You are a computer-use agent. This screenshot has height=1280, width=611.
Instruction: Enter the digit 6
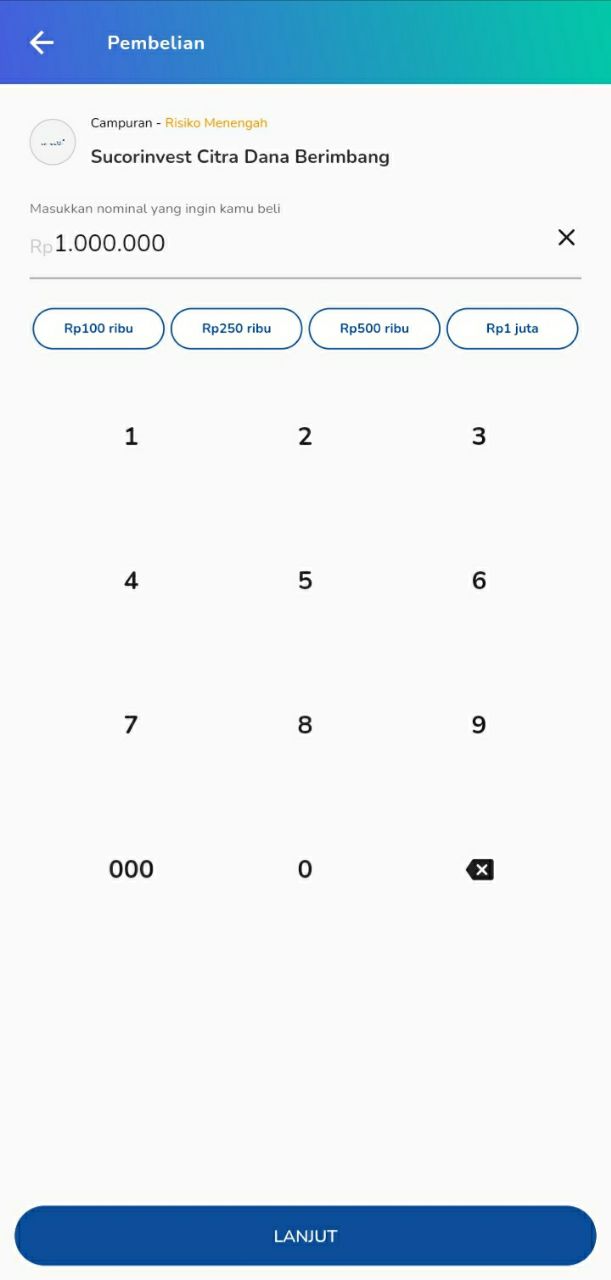(479, 581)
